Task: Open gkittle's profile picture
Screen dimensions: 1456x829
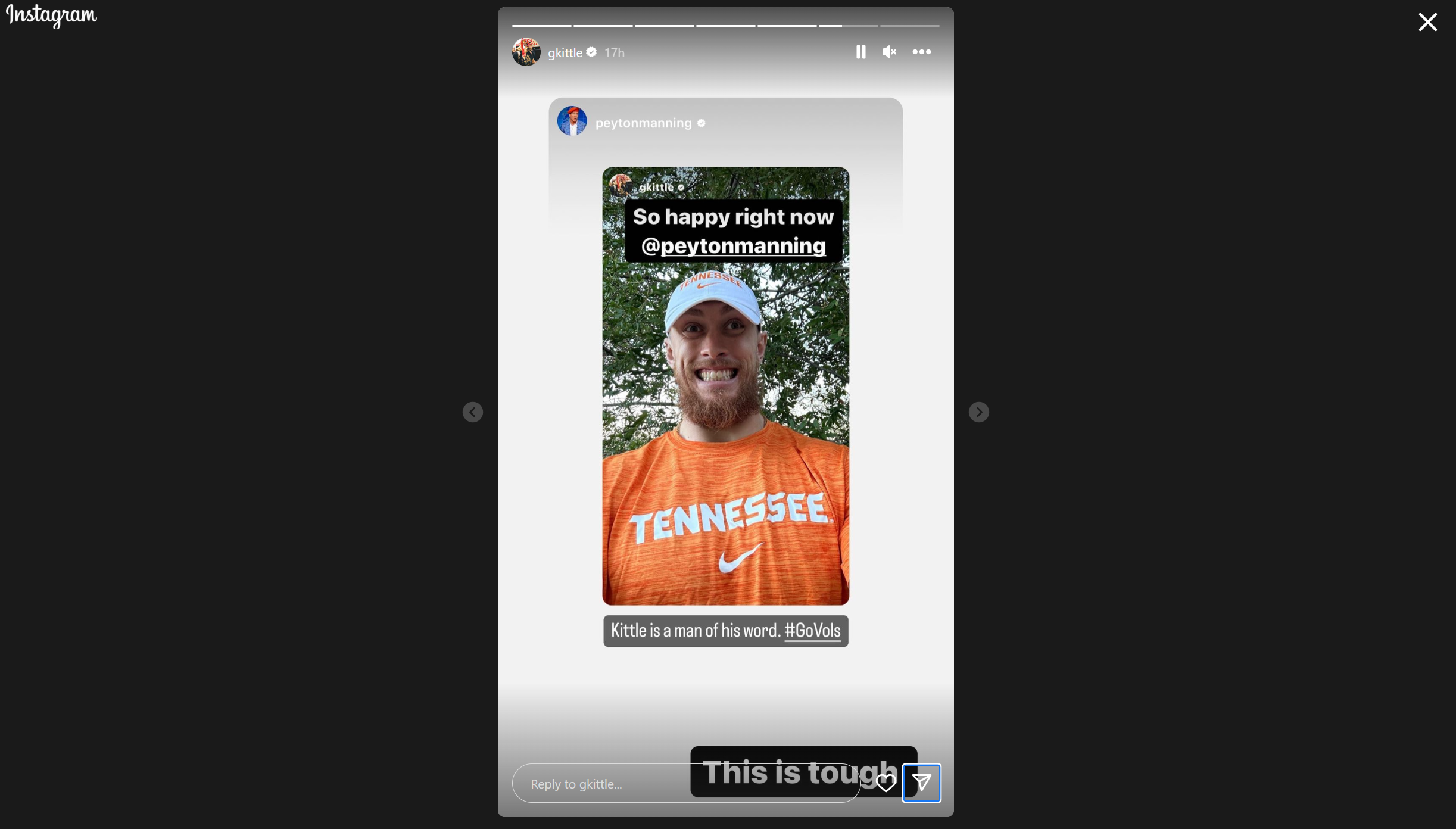Action: (x=526, y=52)
